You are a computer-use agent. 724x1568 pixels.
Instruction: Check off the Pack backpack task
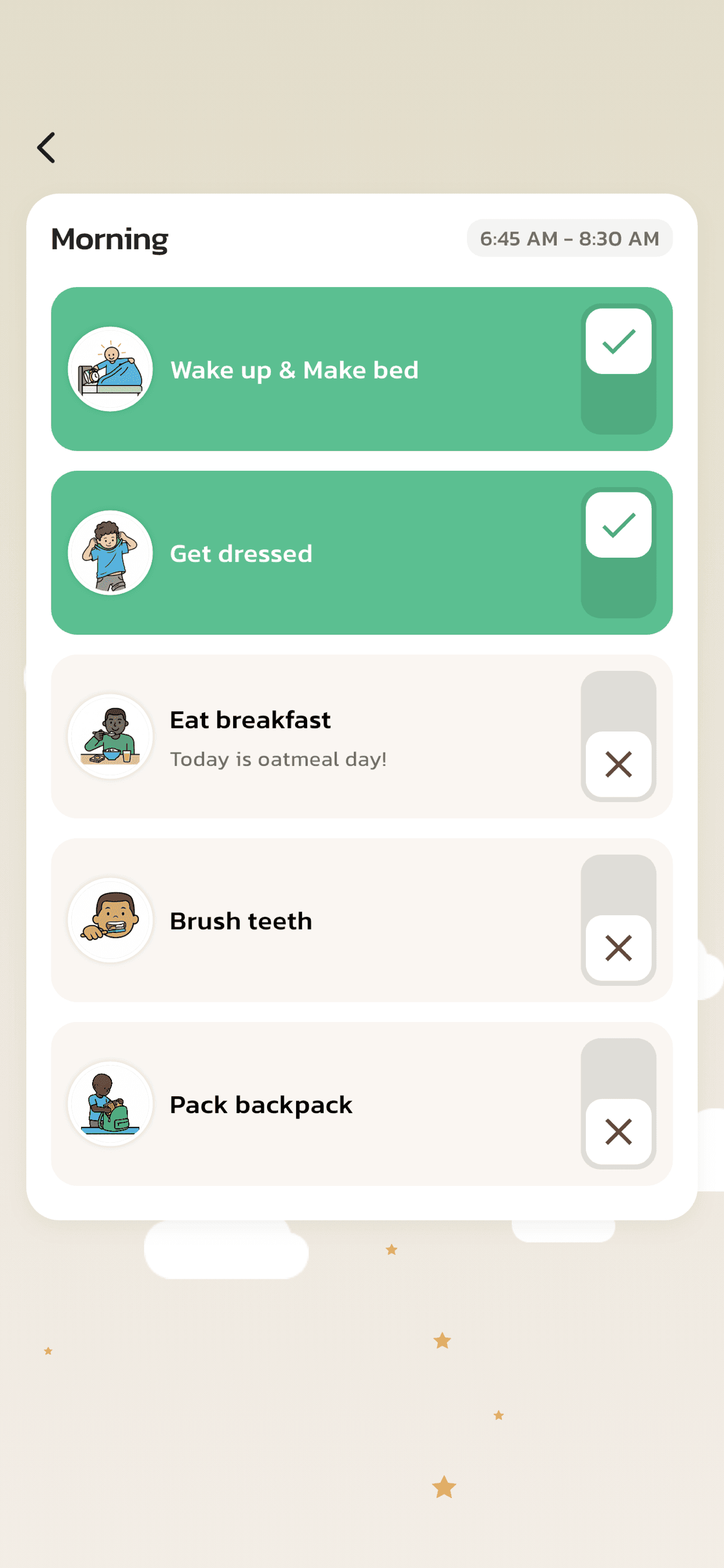(618, 1104)
